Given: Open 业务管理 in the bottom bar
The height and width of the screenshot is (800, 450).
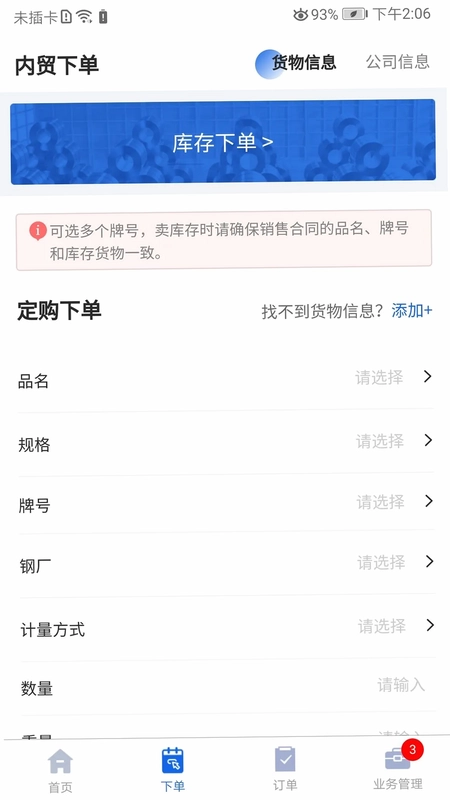Looking at the screenshot, I should click(x=397, y=768).
